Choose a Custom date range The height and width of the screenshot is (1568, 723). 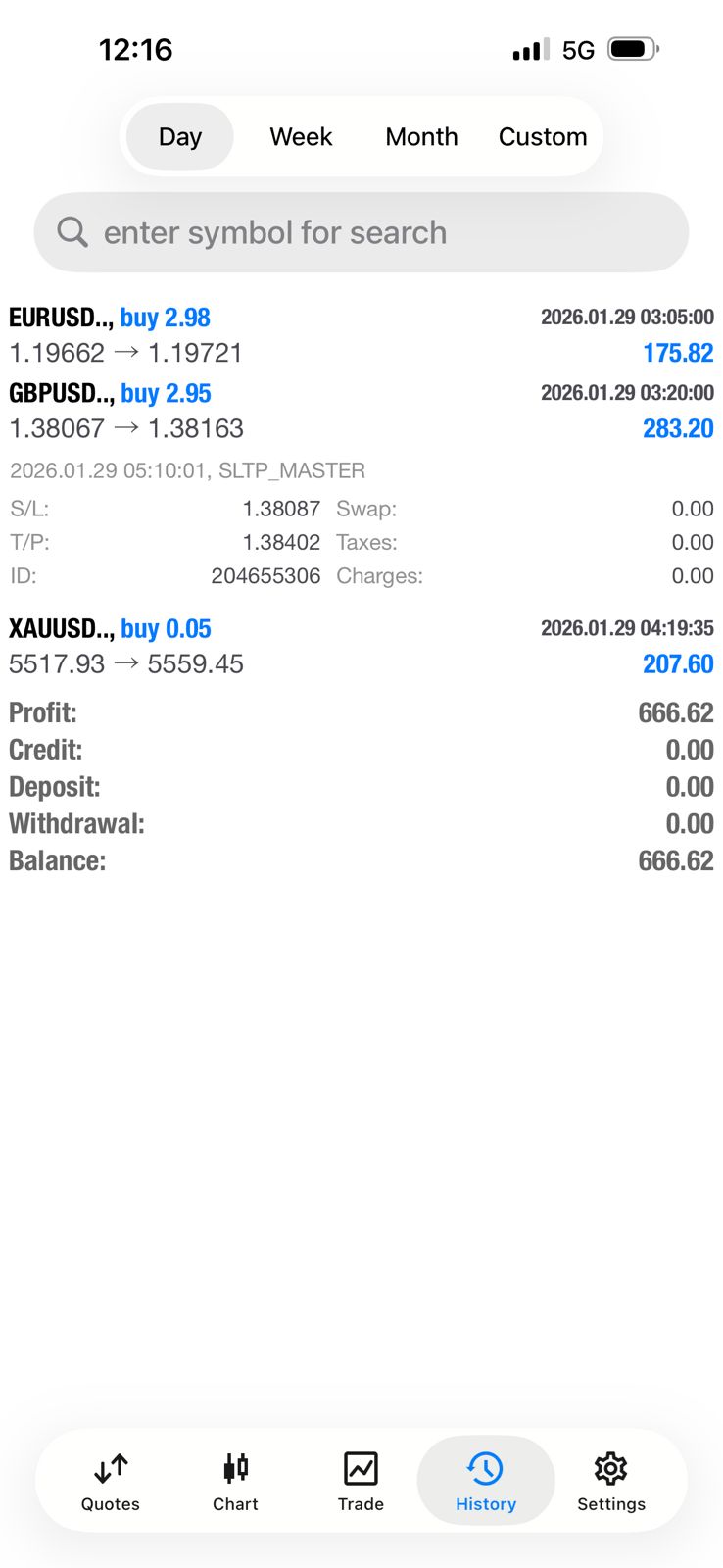coord(543,137)
